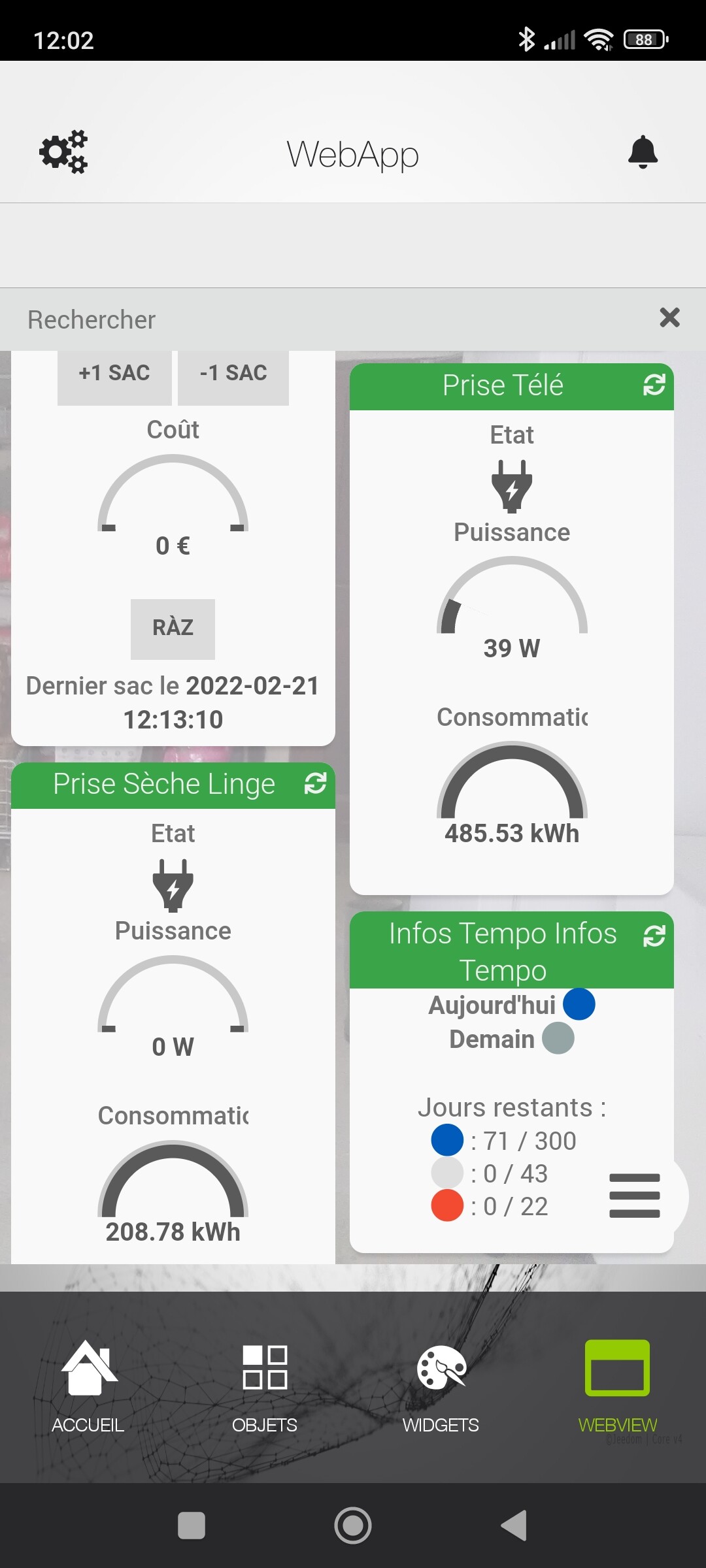Toggle the Prise Télé plug state

click(512, 486)
